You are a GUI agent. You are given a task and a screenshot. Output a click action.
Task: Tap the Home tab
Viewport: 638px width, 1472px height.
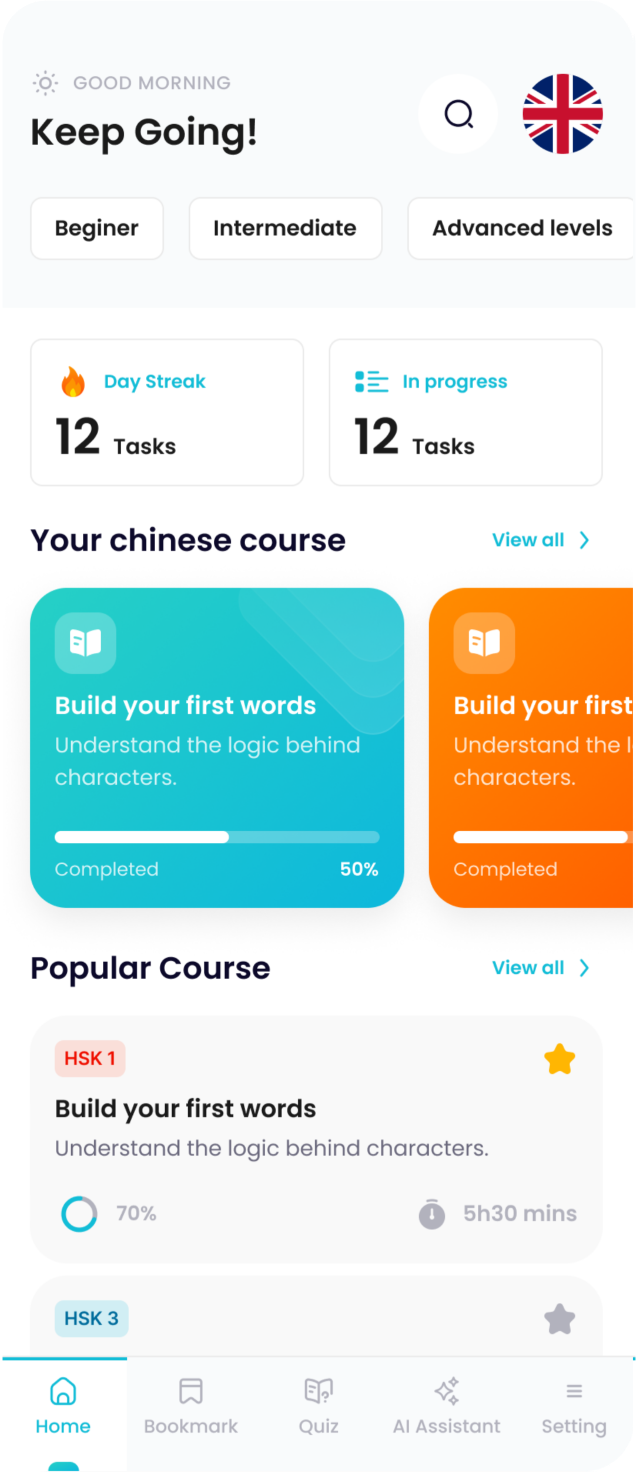[x=63, y=1406]
